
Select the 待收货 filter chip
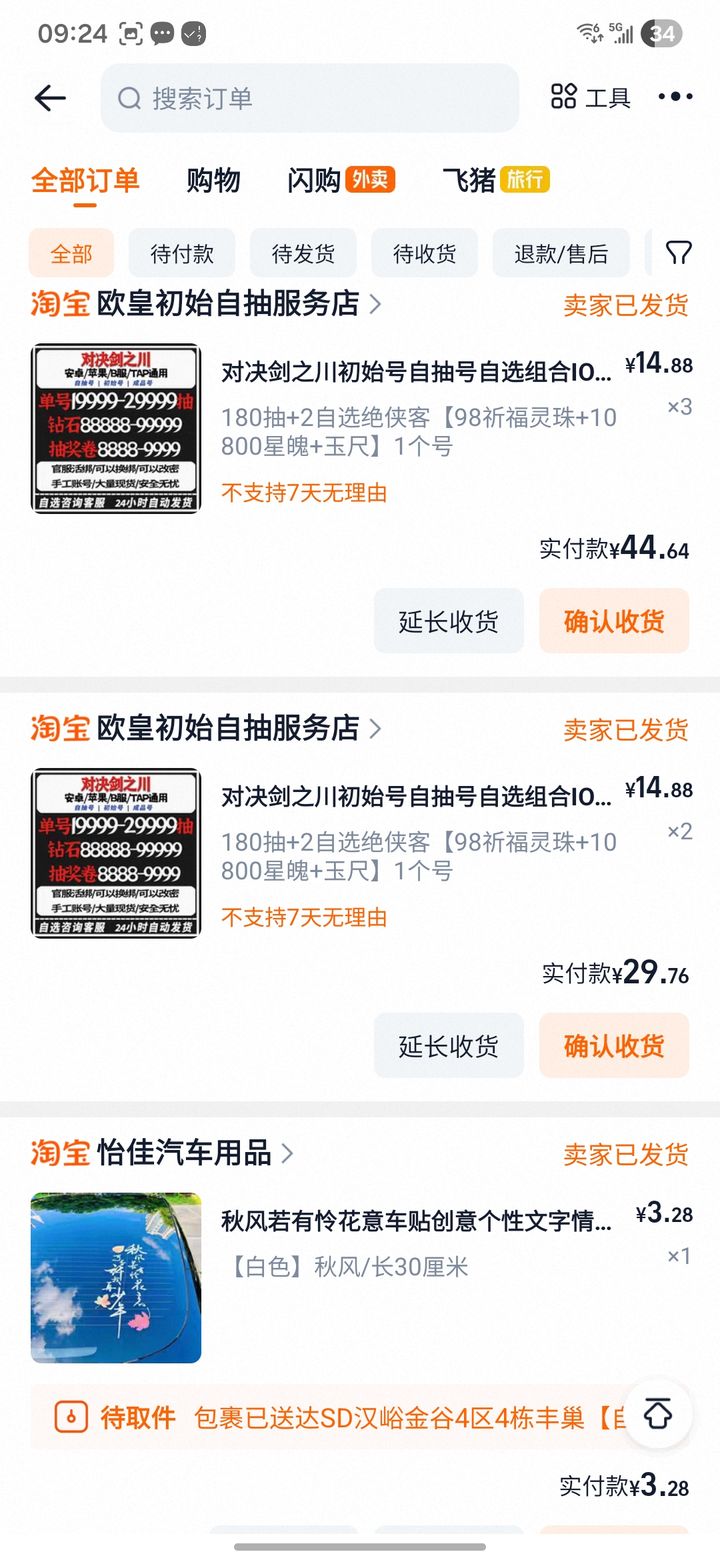click(x=424, y=253)
